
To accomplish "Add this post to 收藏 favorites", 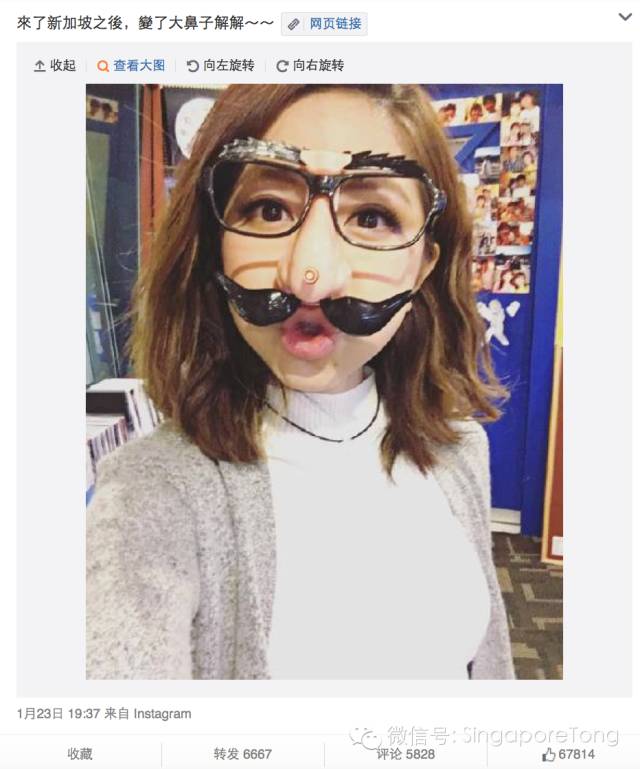I will point(80,754).
